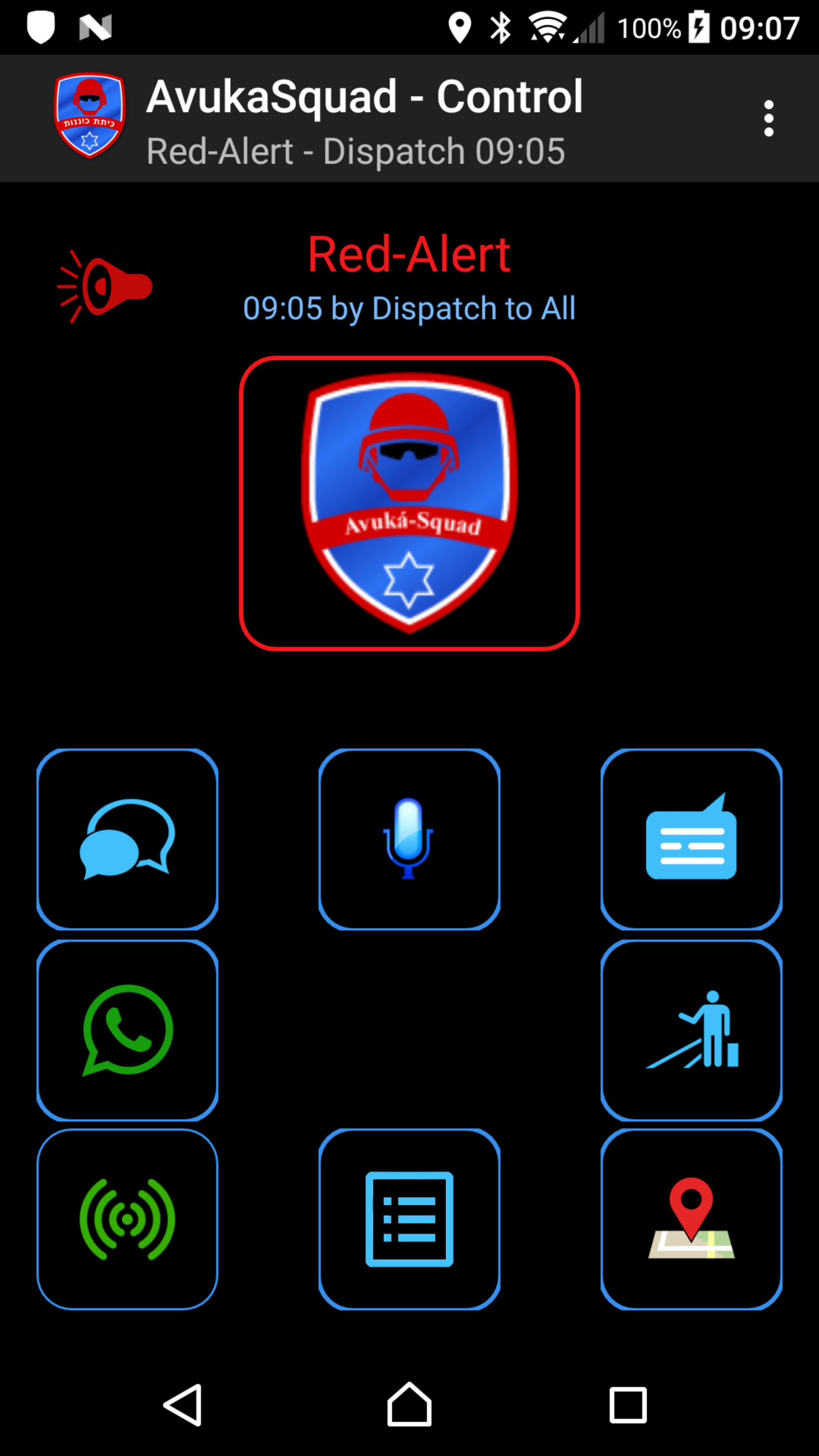Tap the Avuka-Squad shield alert button
This screenshot has width=819, height=1456.
pos(409,503)
